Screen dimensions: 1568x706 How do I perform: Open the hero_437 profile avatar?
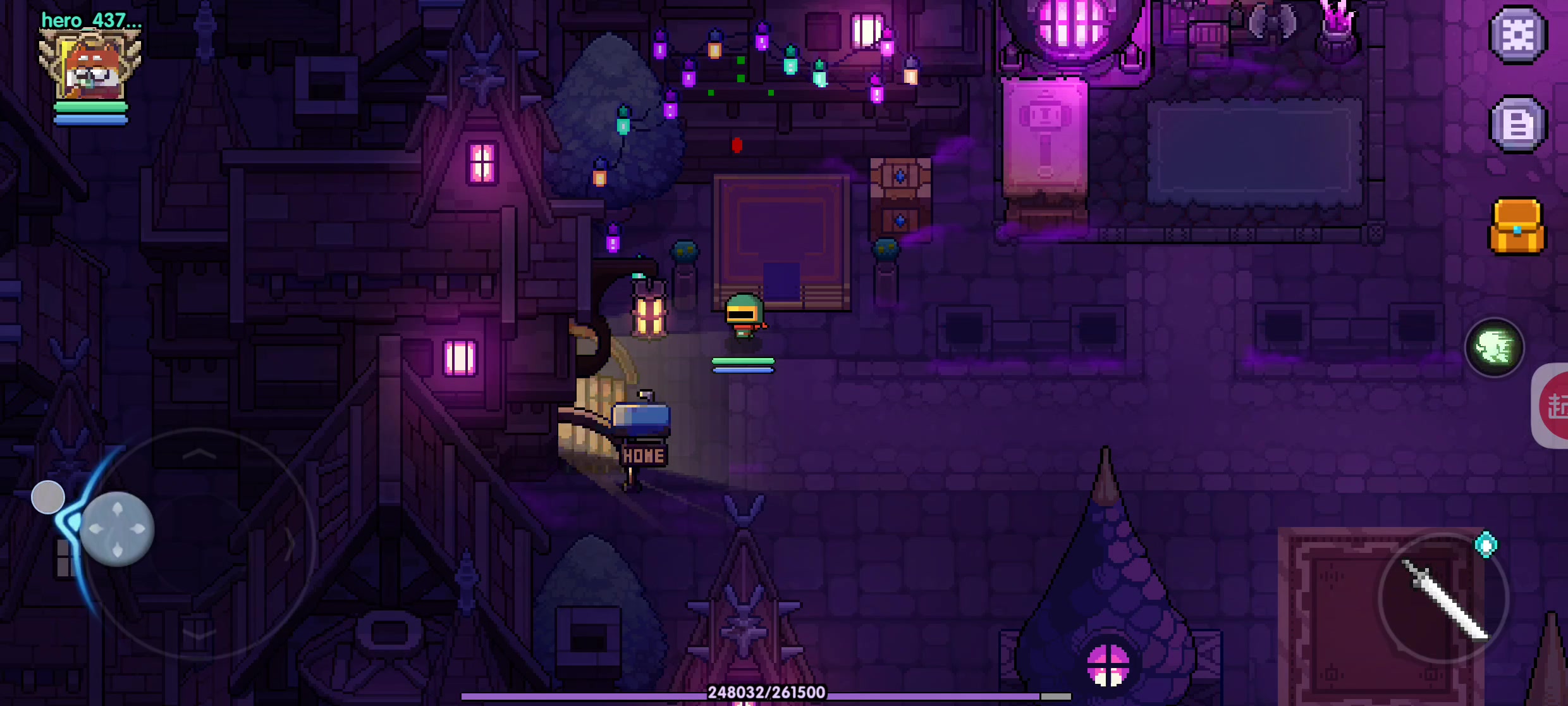coord(90,66)
